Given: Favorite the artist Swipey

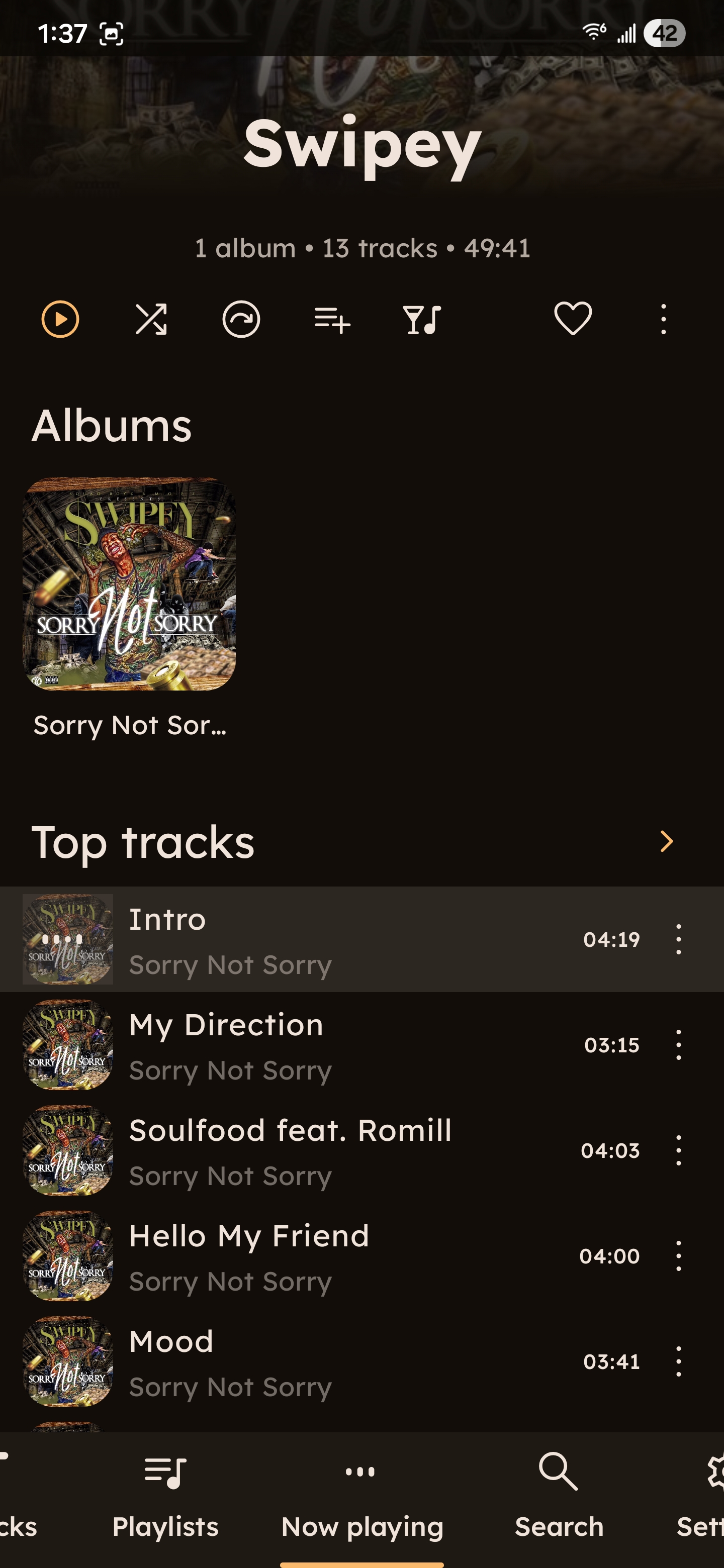Looking at the screenshot, I should (572, 319).
